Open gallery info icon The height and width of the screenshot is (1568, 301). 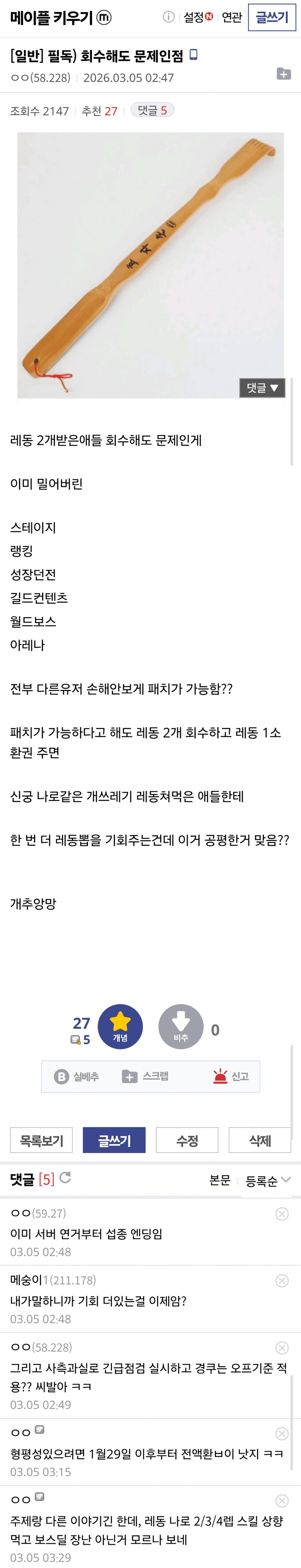pos(169,17)
